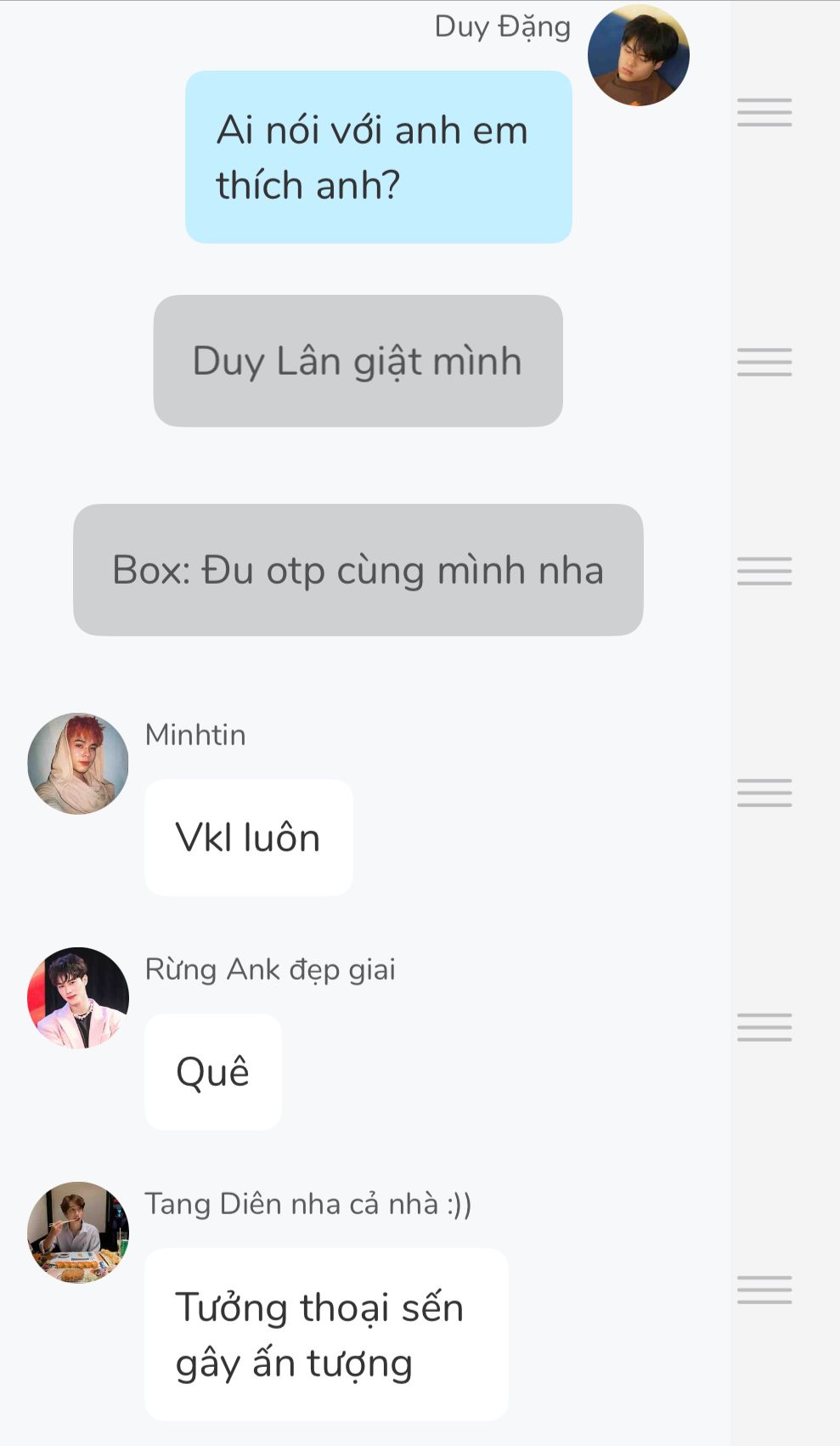Edit Minhtin's message "Vkl luôn"

pyautogui.click(x=249, y=837)
